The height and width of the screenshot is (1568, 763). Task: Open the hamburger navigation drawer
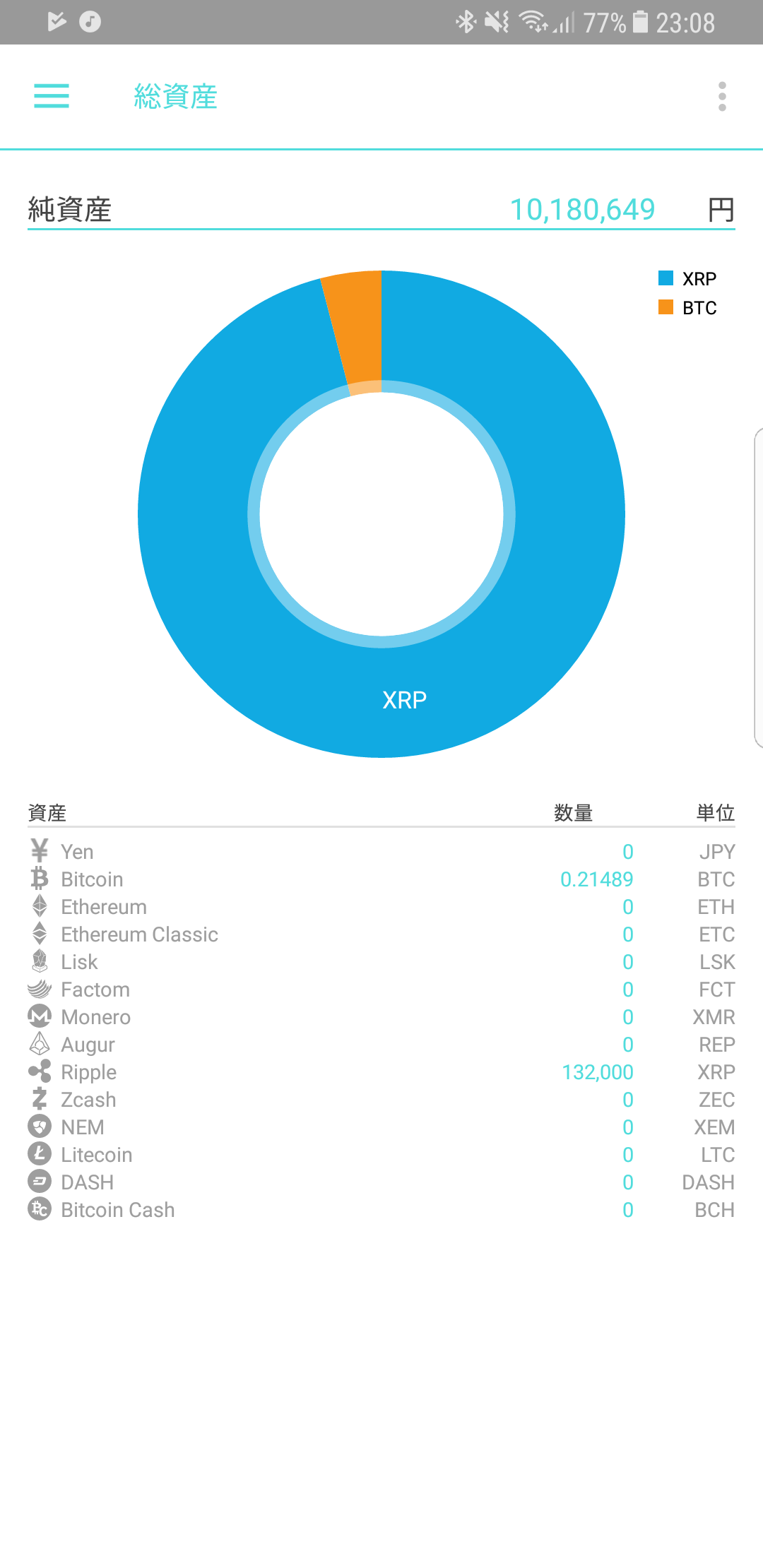tap(52, 96)
